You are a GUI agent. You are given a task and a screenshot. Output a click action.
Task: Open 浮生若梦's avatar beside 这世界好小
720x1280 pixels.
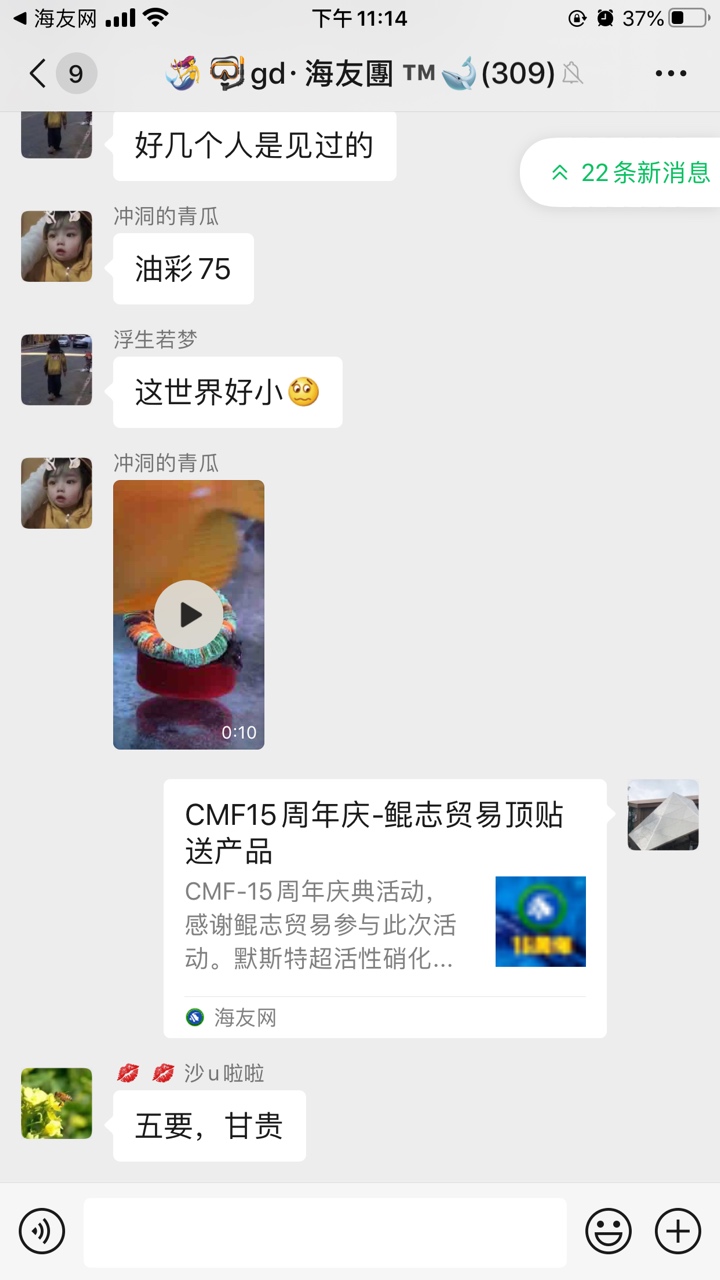point(57,370)
